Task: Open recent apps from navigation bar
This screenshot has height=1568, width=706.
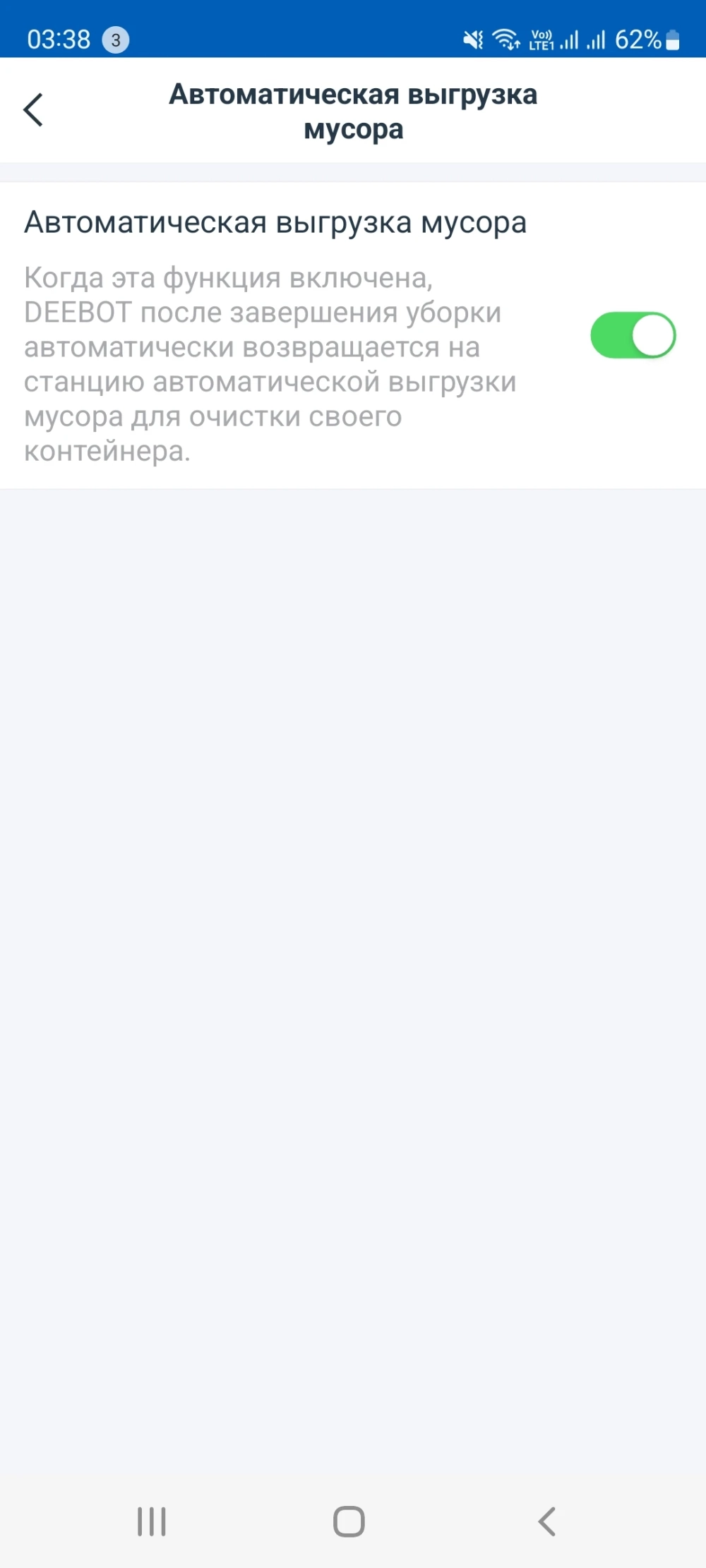Action: [x=151, y=1521]
